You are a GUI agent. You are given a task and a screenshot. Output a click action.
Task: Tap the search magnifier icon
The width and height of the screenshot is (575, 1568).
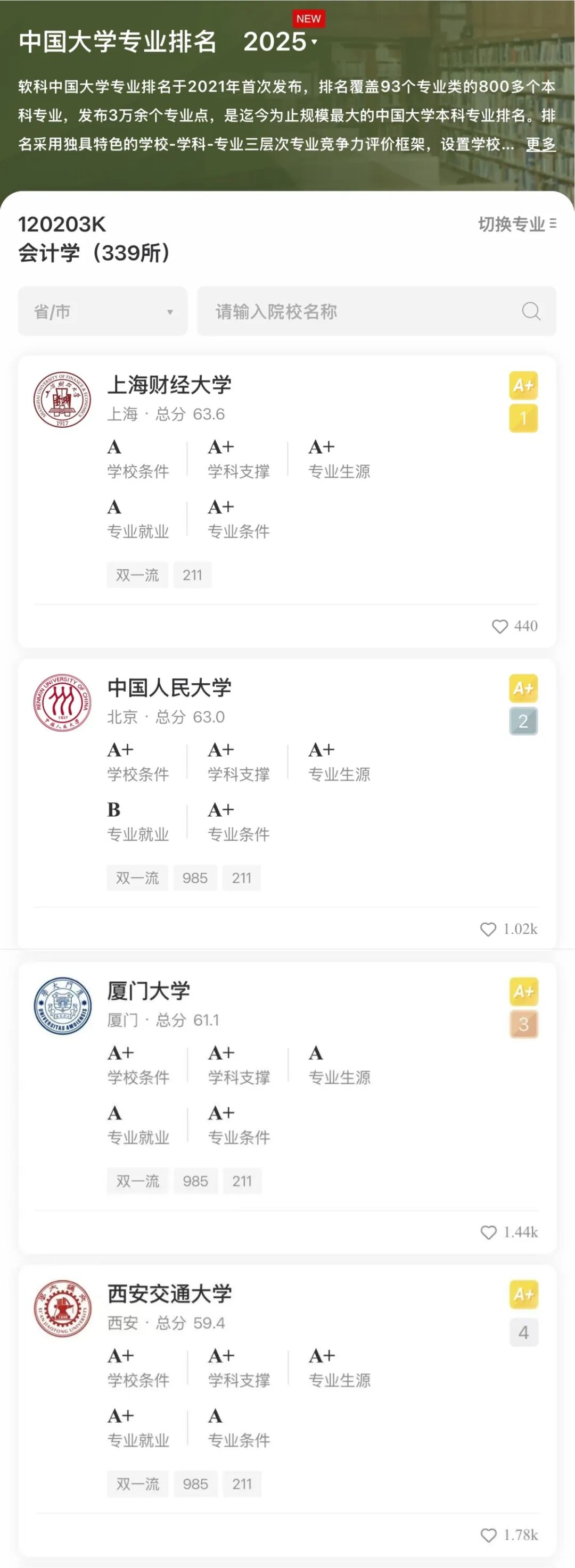531,312
